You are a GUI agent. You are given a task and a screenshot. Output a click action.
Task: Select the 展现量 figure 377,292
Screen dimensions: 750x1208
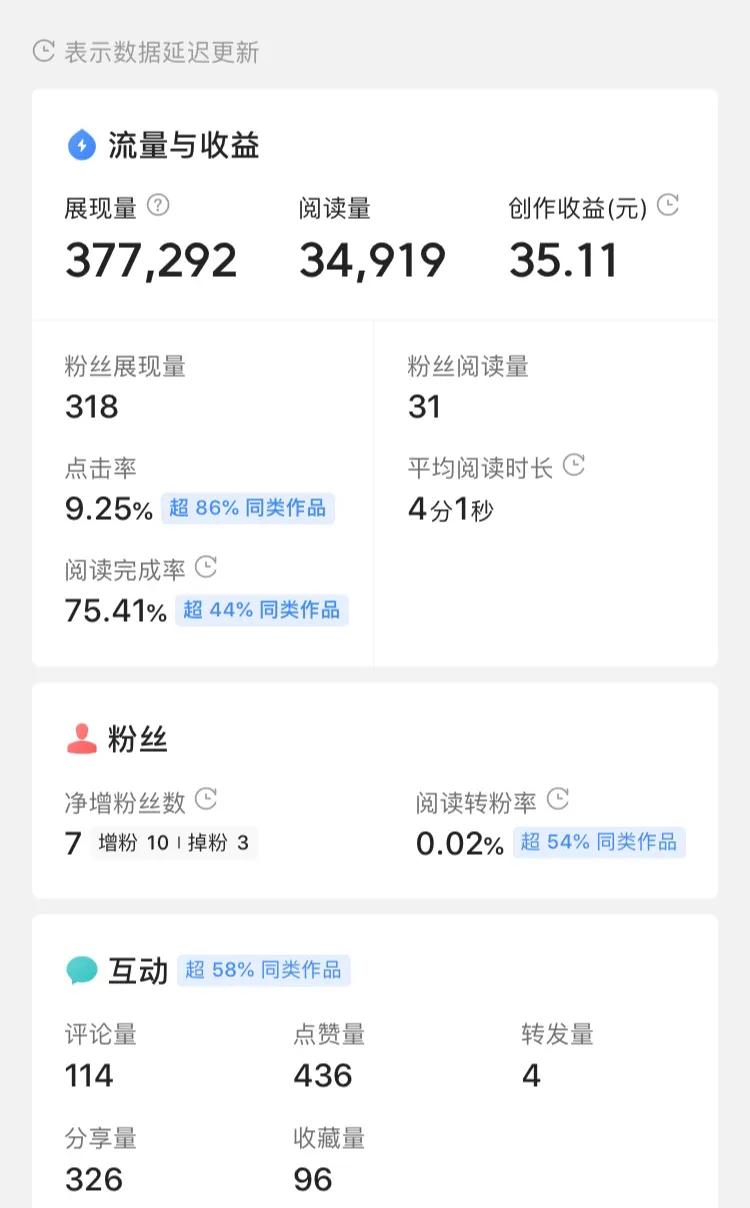pyautogui.click(x=151, y=258)
